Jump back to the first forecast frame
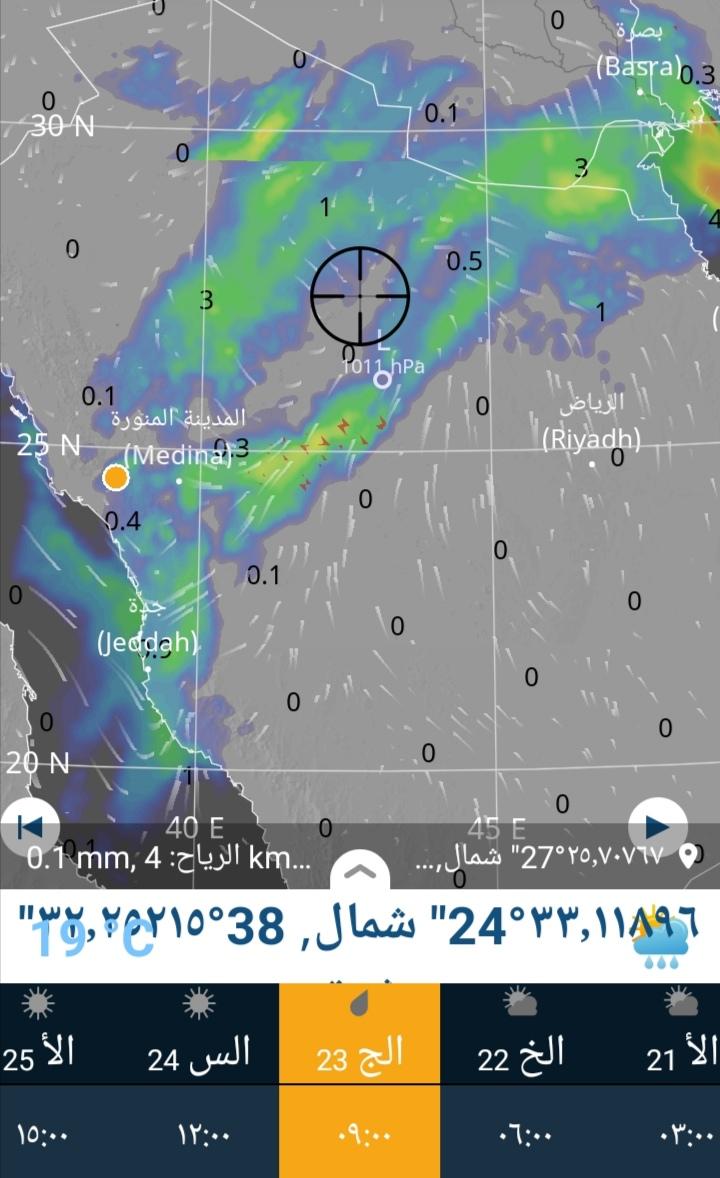Viewport: 720px width, 1178px height. coord(29,827)
